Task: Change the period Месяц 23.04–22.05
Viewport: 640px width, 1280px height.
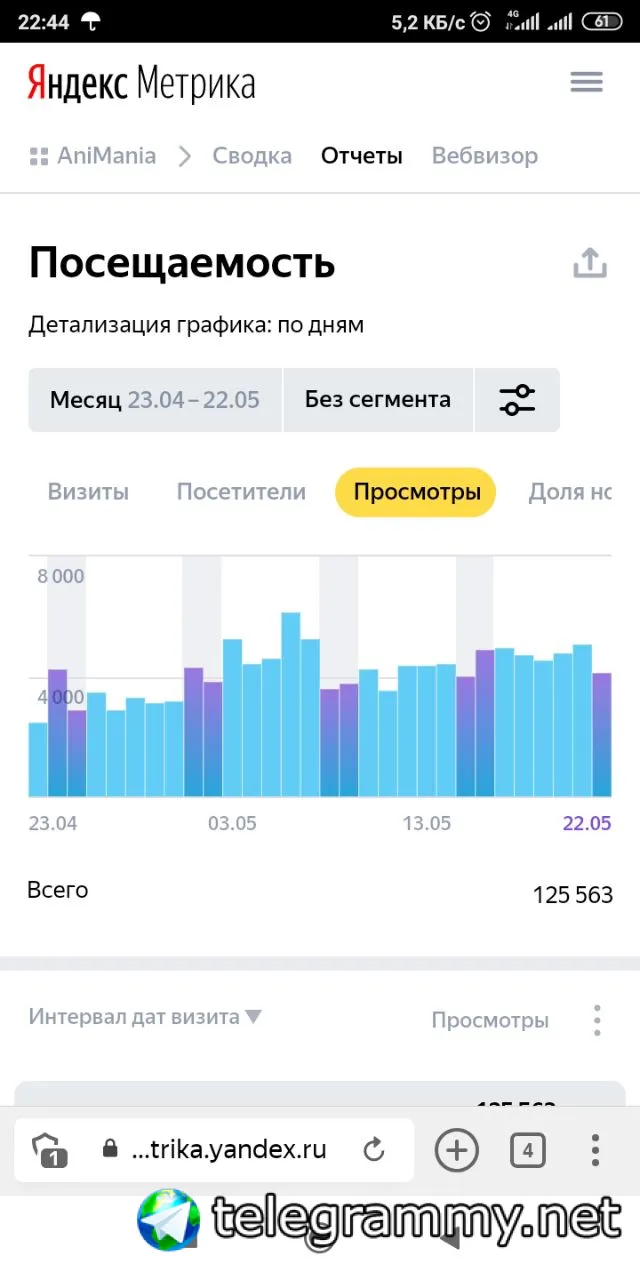Action: [155, 400]
